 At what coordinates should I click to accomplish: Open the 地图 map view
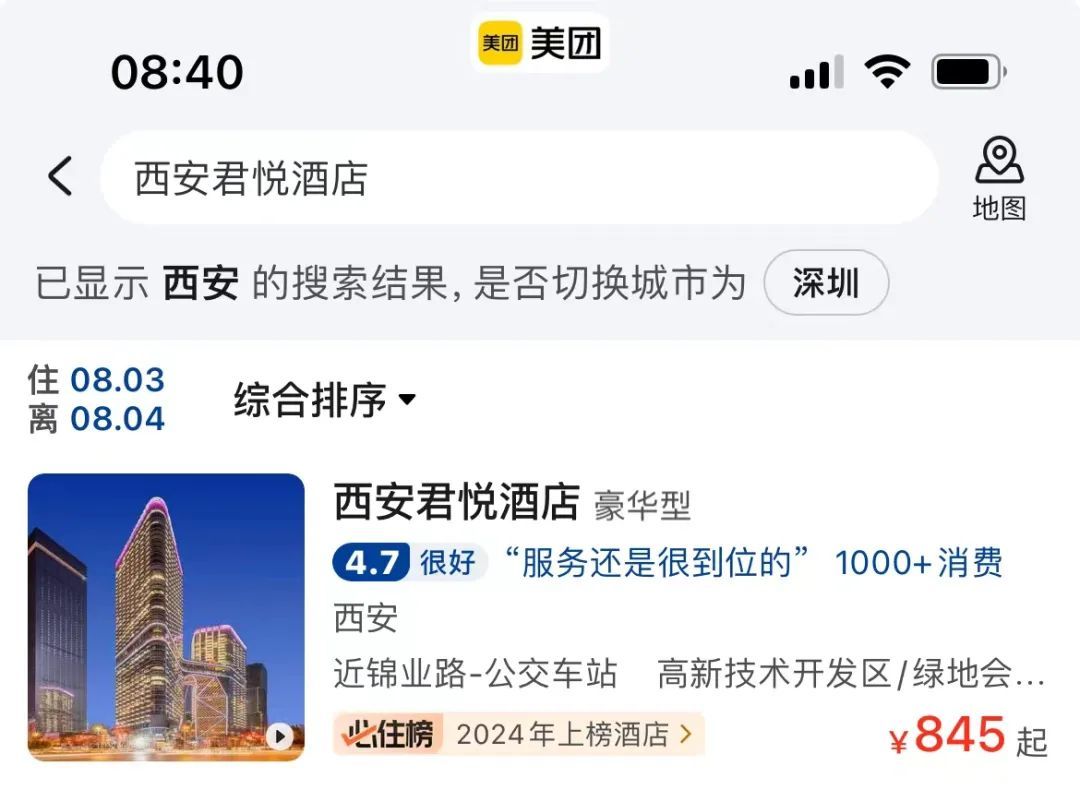pyautogui.click(x=999, y=181)
